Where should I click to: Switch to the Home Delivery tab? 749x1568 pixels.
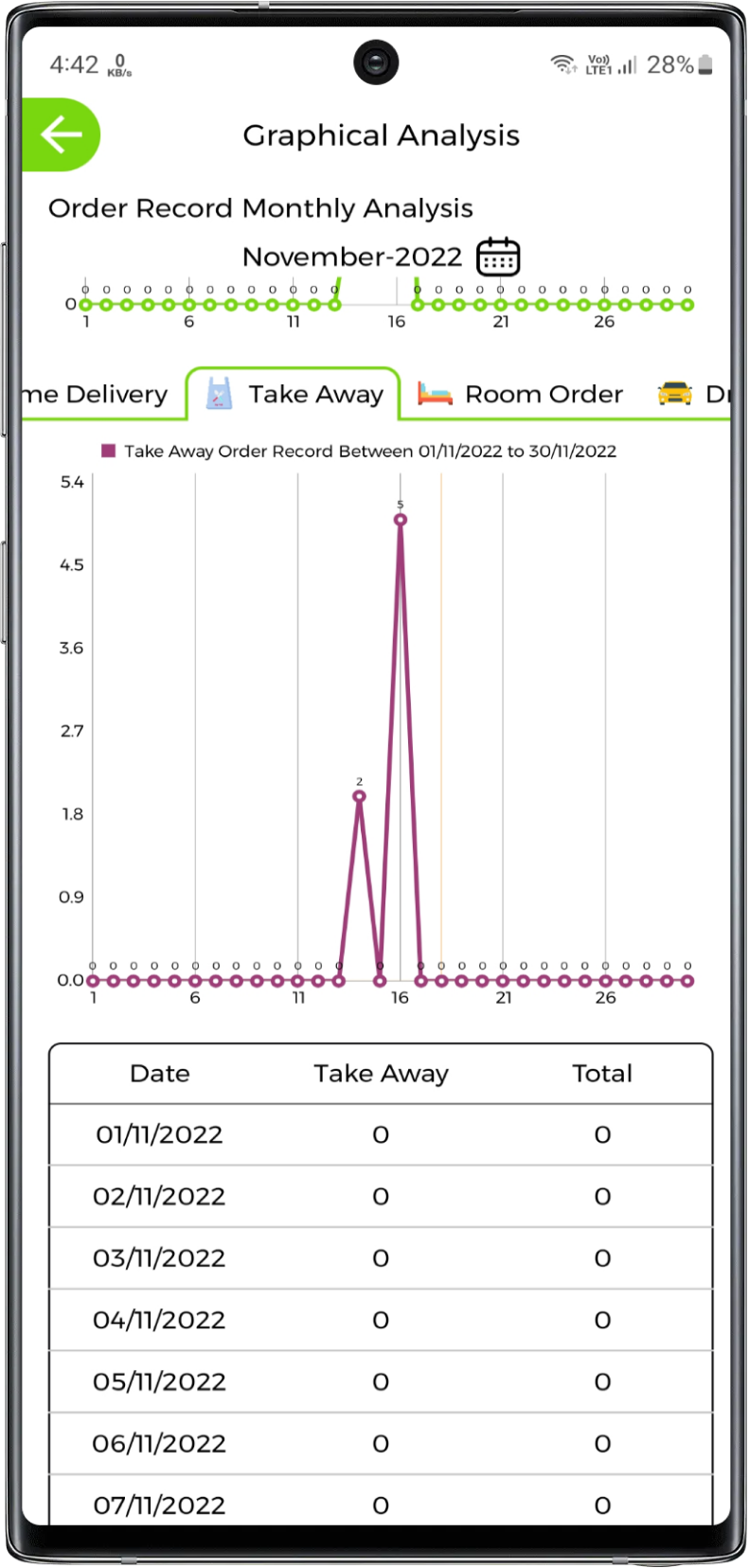click(x=95, y=394)
